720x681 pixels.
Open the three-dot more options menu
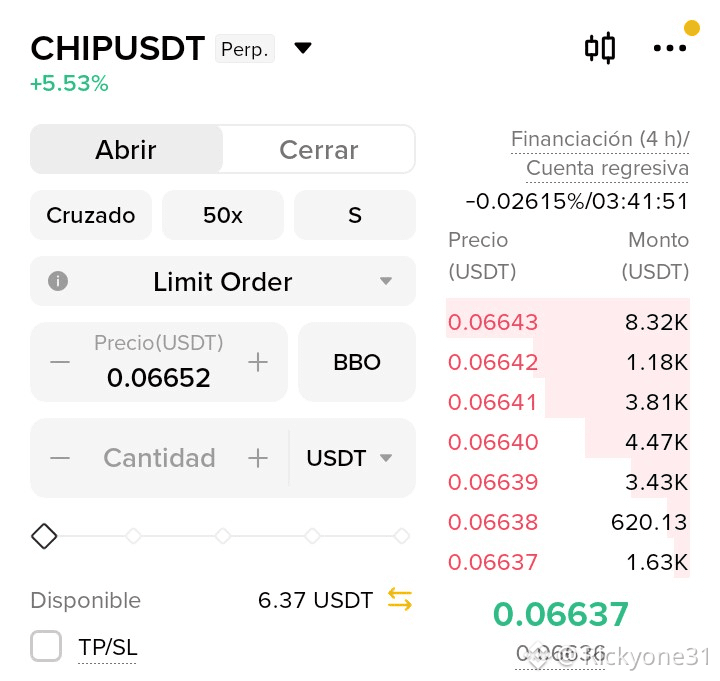(x=669, y=48)
